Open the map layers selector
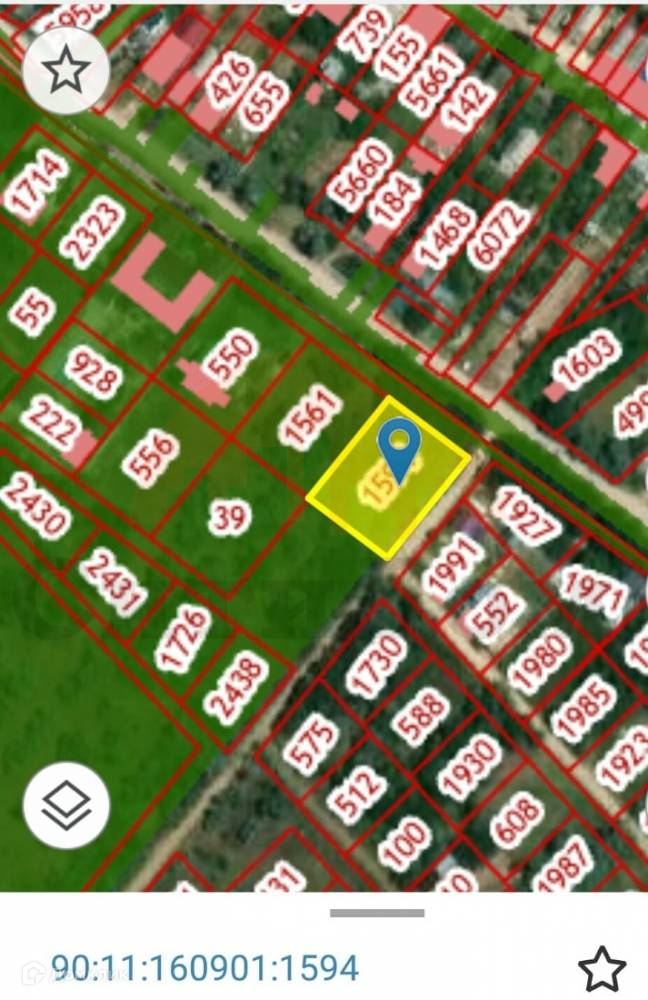648x1000 pixels. (x=67, y=806)
